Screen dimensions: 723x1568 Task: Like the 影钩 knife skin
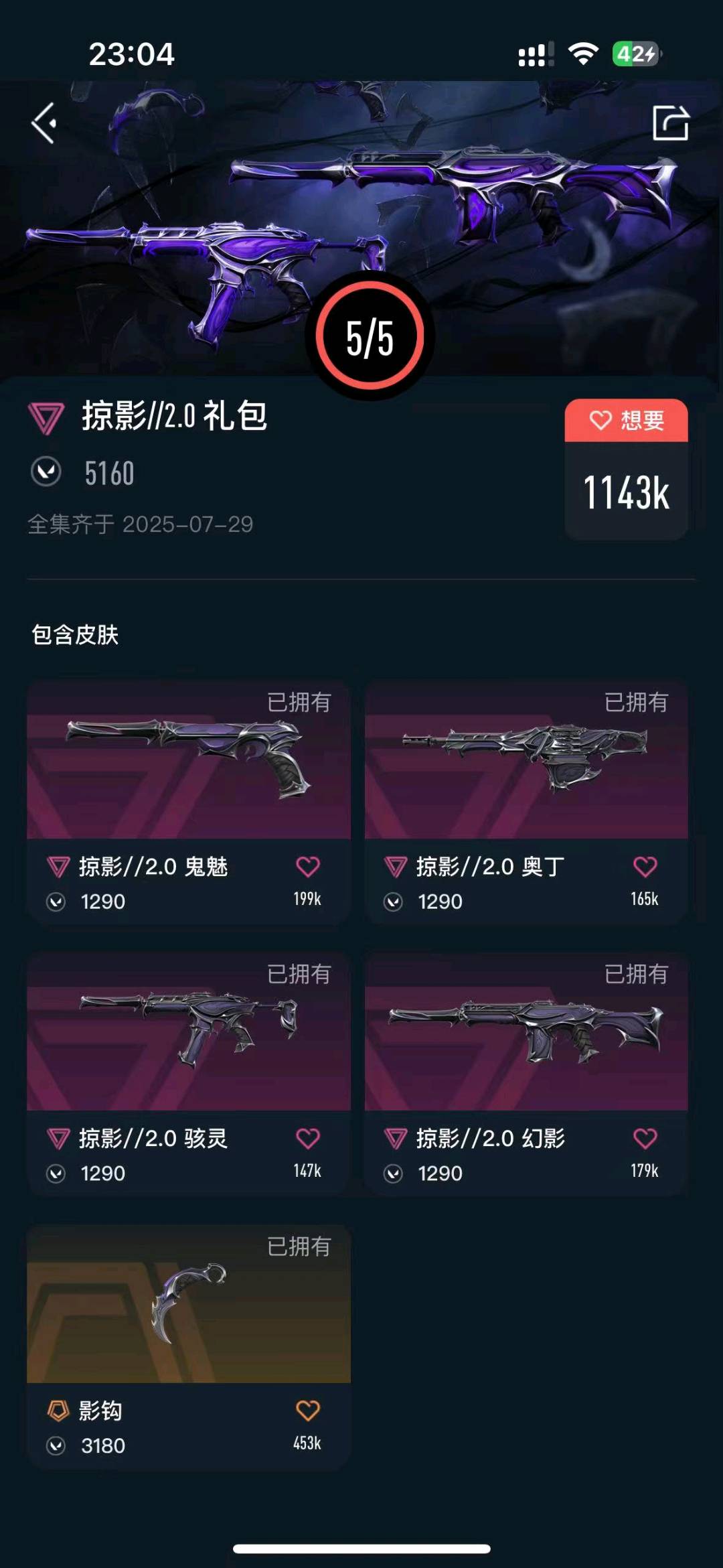[x=307, y=1411]
